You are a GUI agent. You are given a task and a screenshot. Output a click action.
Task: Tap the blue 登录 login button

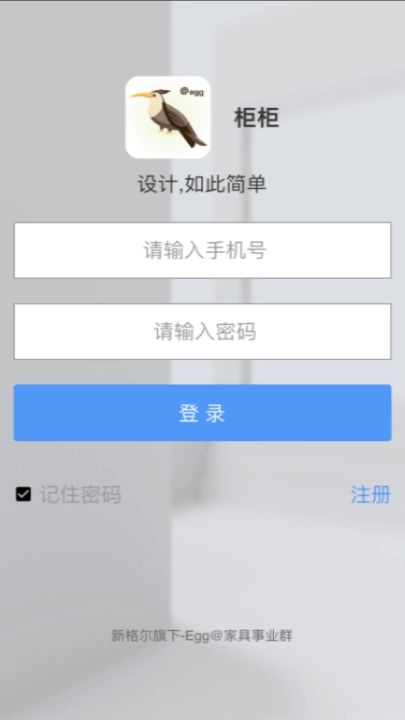(x=202, y=413)
